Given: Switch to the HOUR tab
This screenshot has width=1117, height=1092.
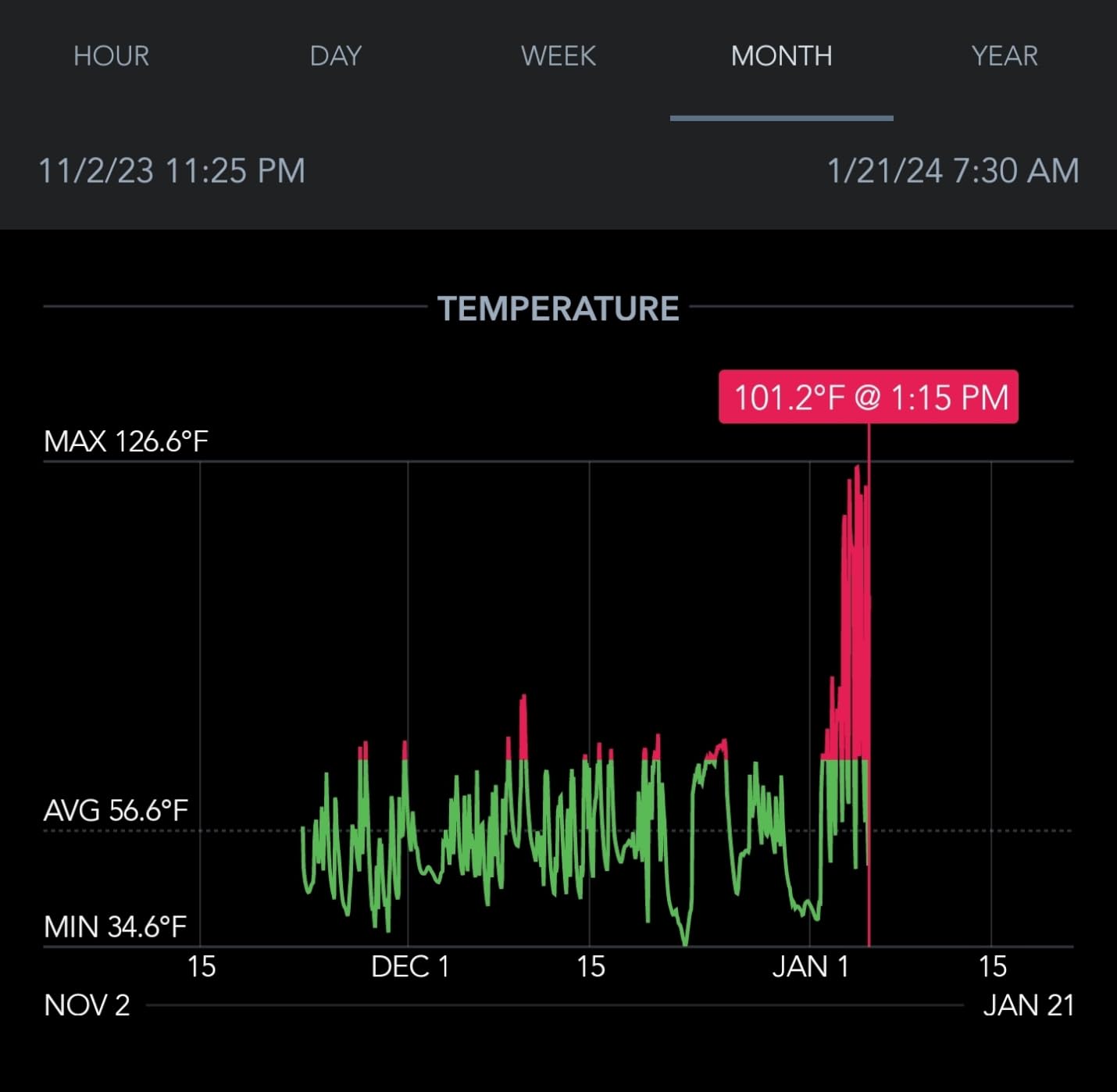Looking at the screenshot, I should pos(111,56).
